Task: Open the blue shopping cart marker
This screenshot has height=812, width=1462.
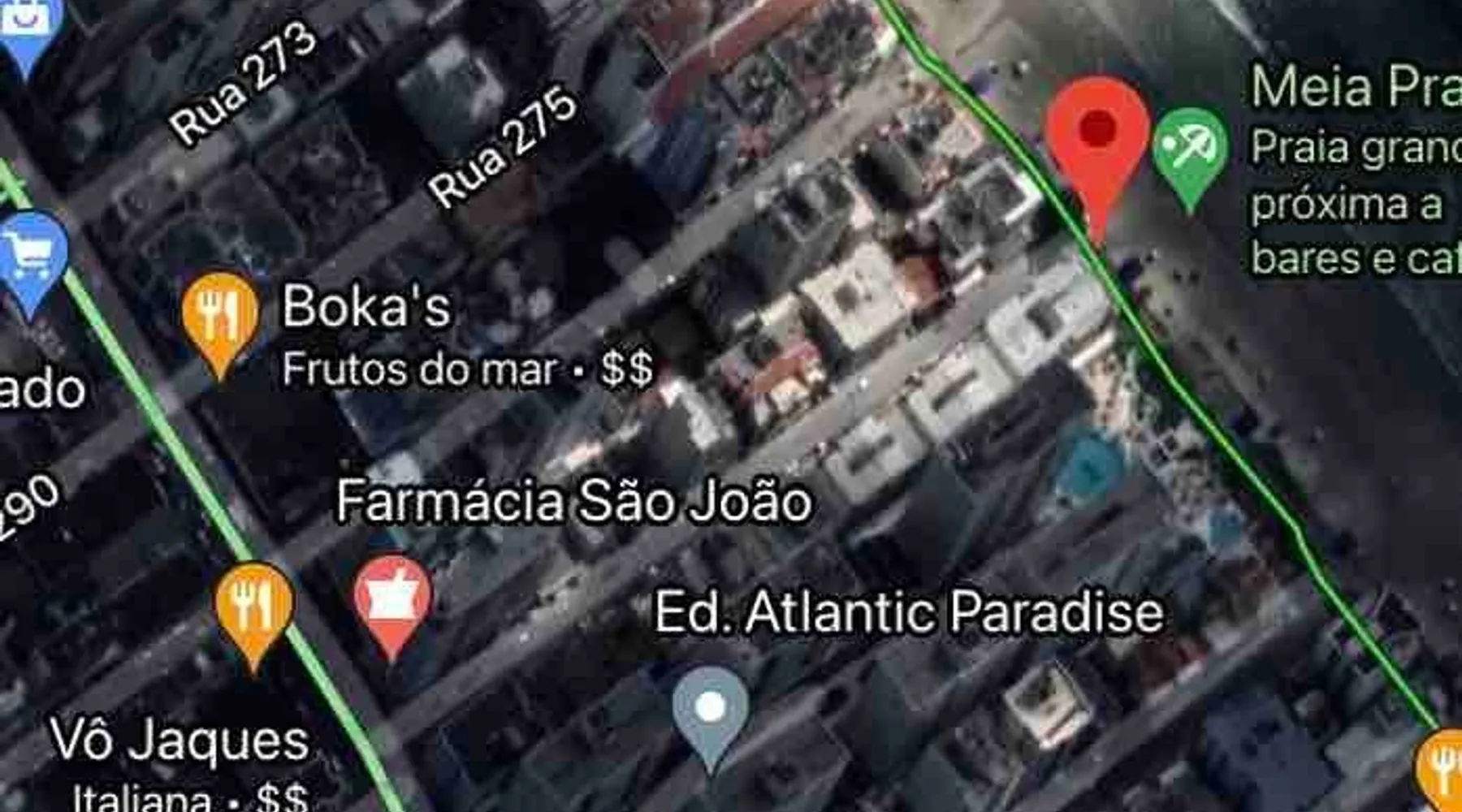Action: [30, 253]
